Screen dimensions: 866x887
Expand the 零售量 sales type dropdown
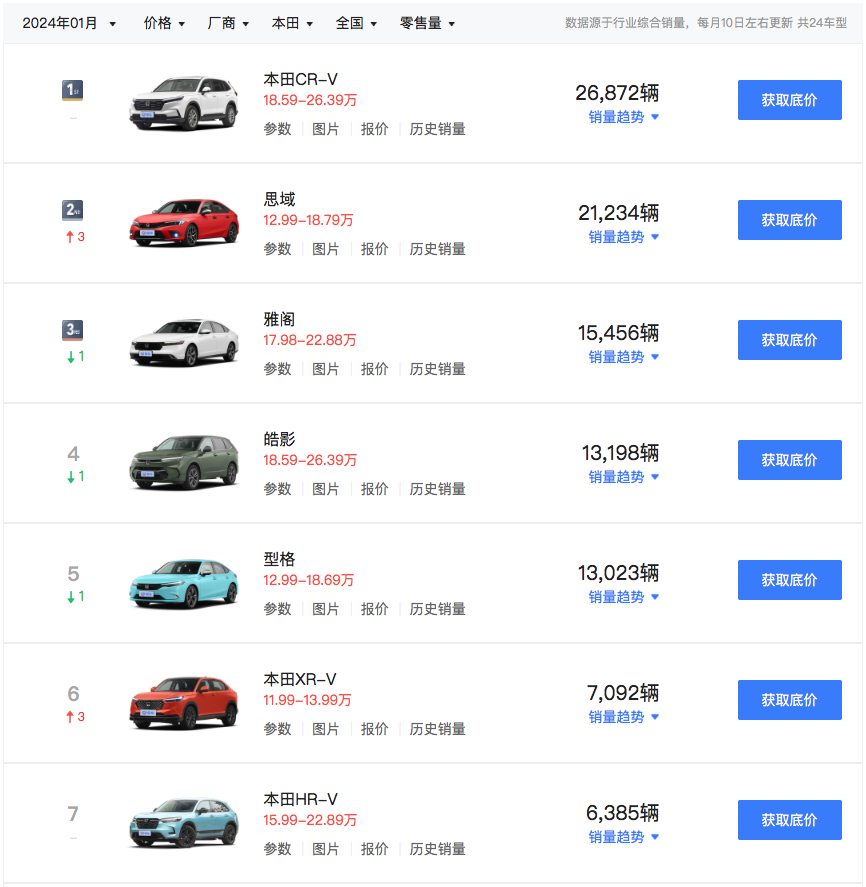pos(427,23)
